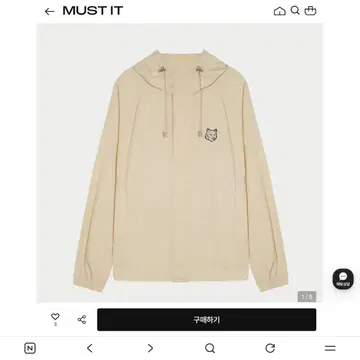Open browser search from the bottom bar
The width and height of the screenshot is (360, 360).
coord(210,349)
